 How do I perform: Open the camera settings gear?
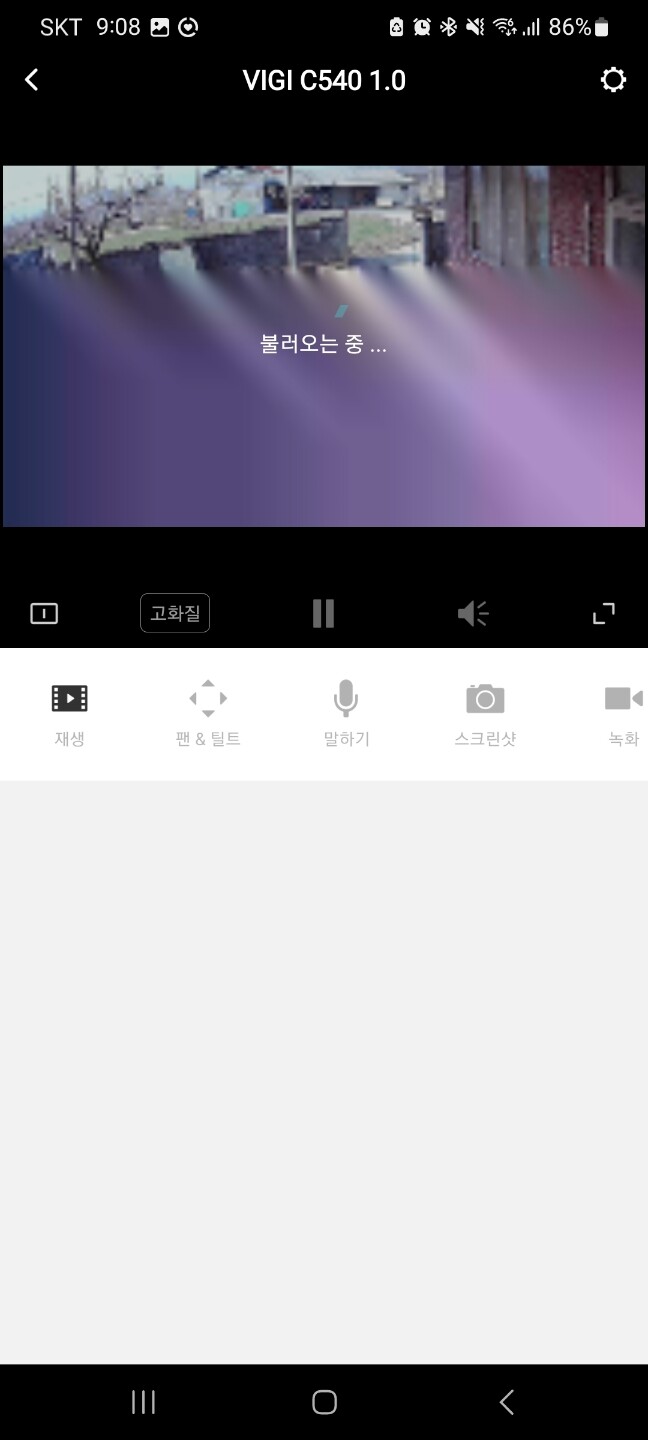[x=613, y=80]
